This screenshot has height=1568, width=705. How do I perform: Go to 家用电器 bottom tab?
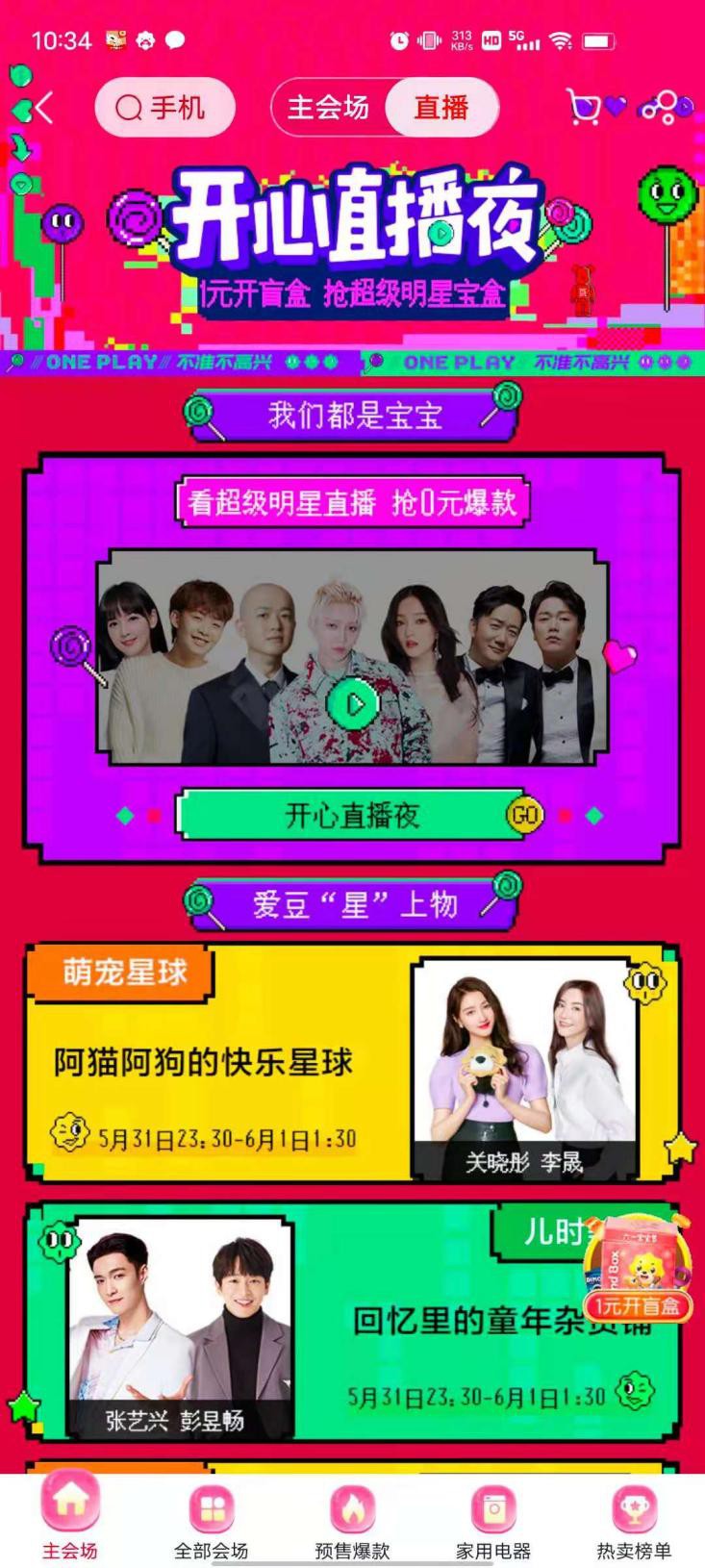[x=493, y=1522]
